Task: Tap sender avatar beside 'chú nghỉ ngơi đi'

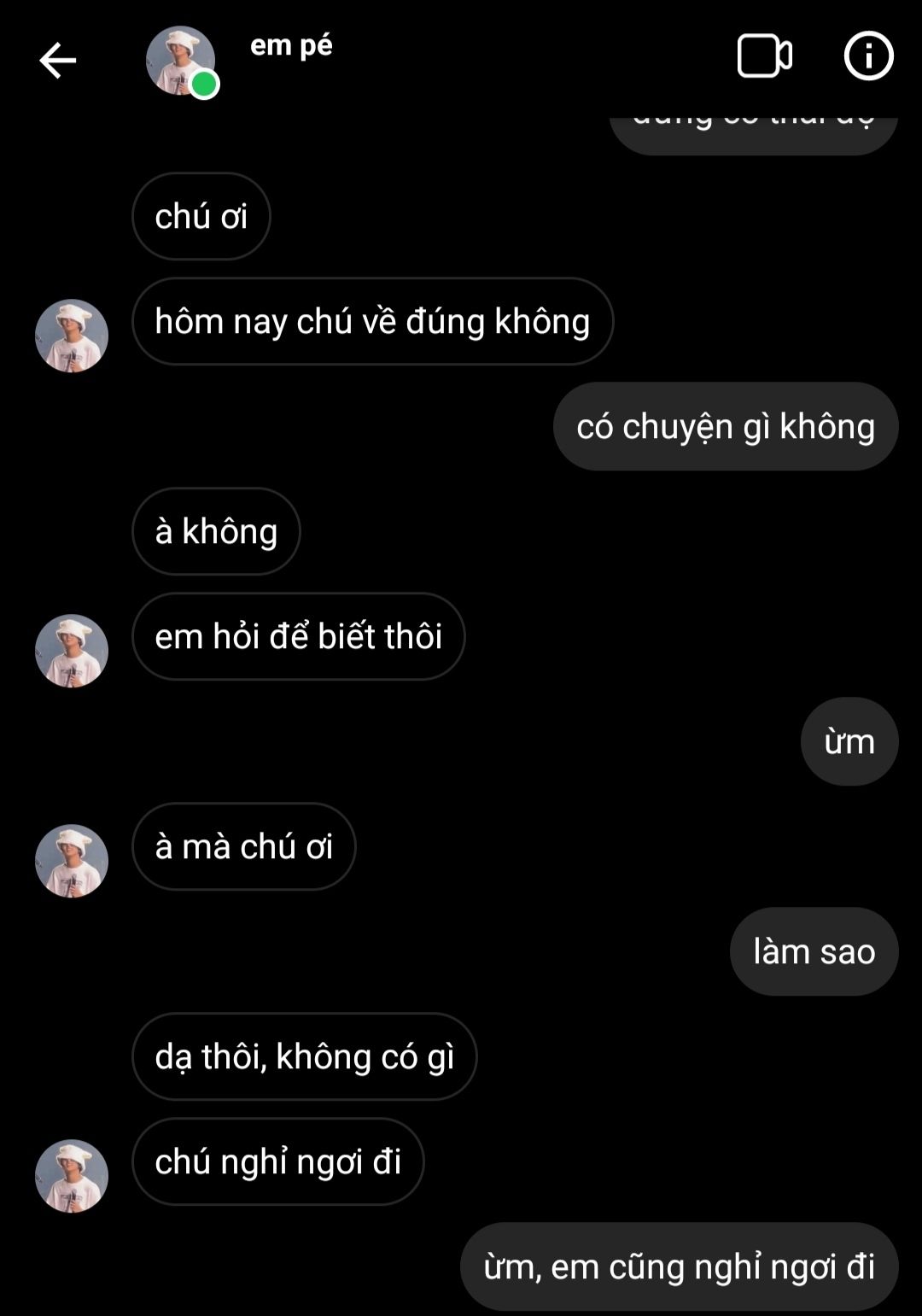Action: (72, 1176)
